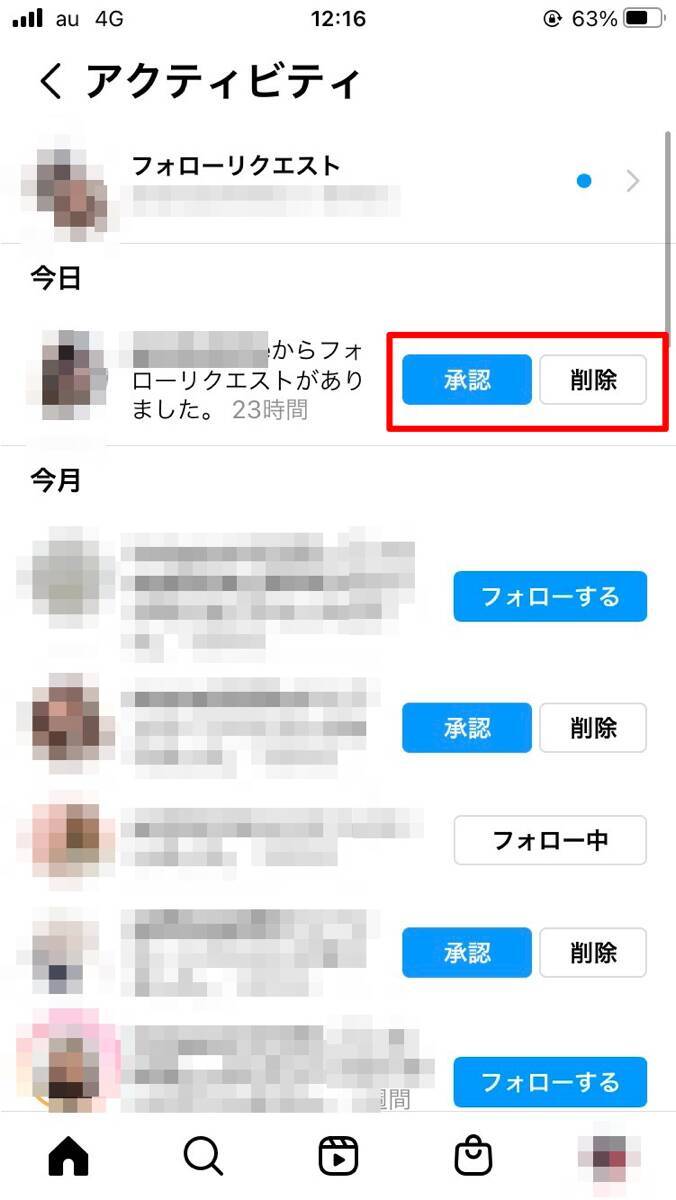Open today's follow requester's profile picture
The width and height of the screenshot is (676, 1200).
(x=72, y=375)
